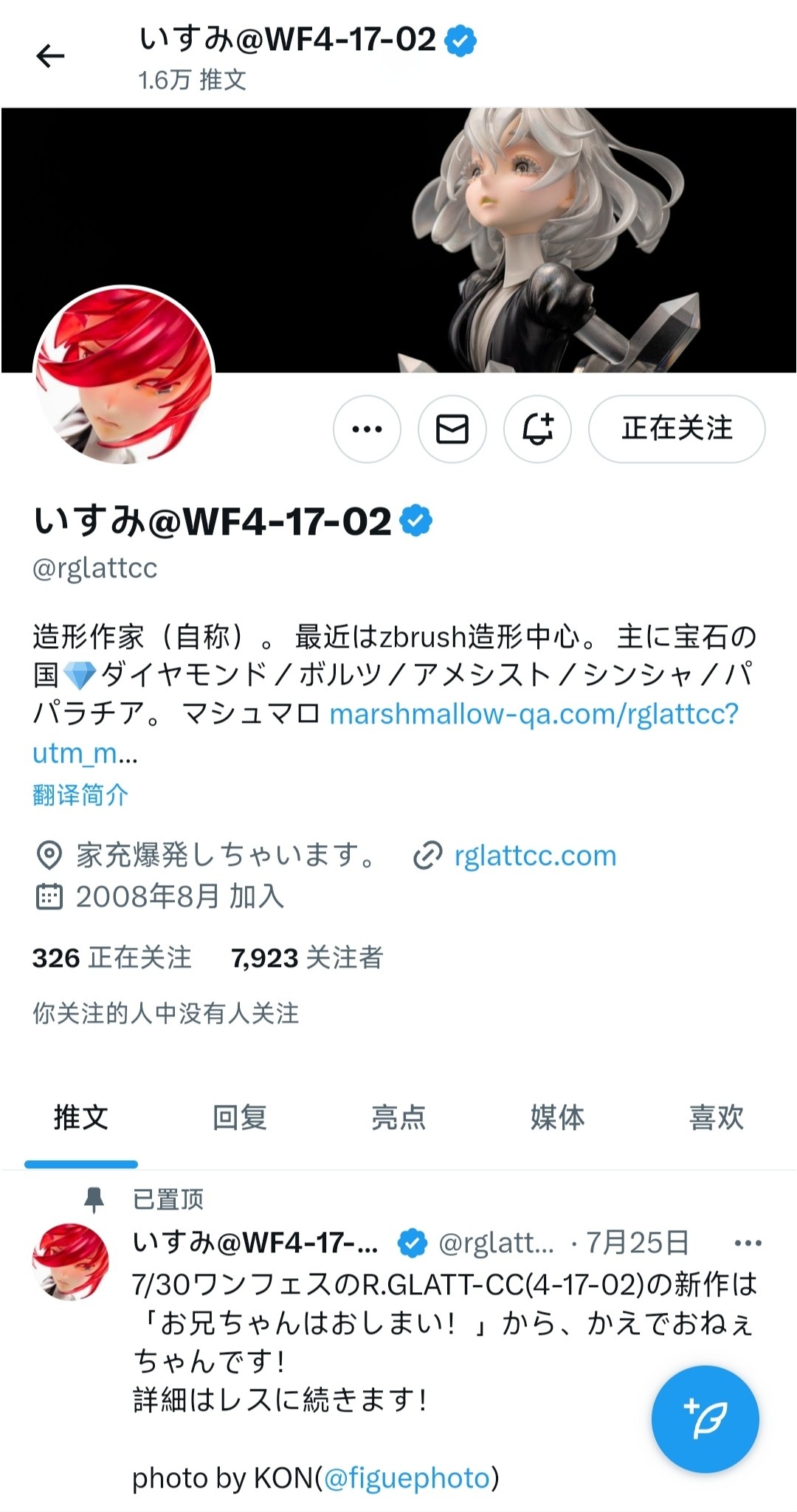Open the profile overflow menu (three dots)

(x=367, y=429)
